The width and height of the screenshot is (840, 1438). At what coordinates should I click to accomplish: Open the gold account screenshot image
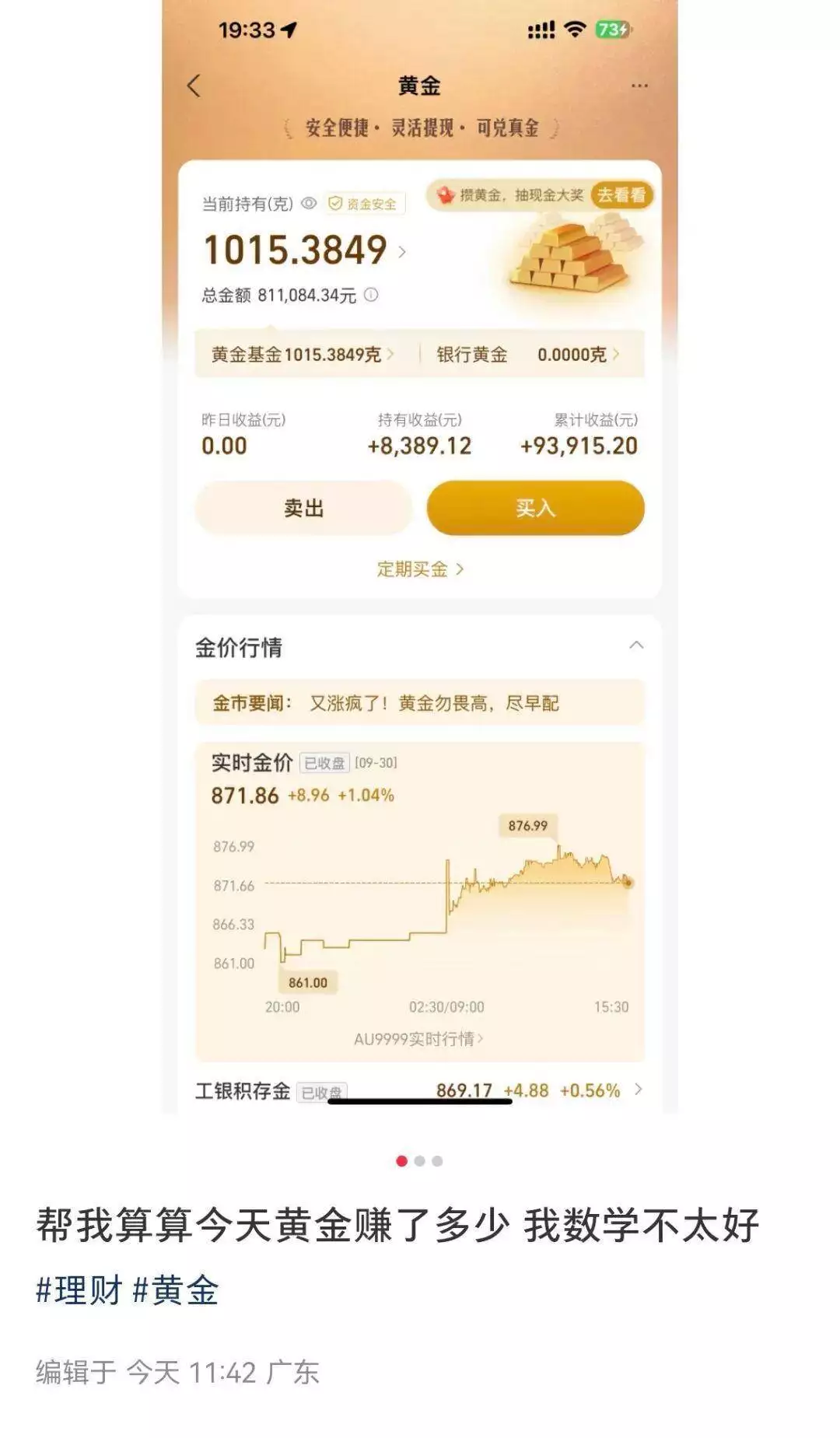[420, 556]
